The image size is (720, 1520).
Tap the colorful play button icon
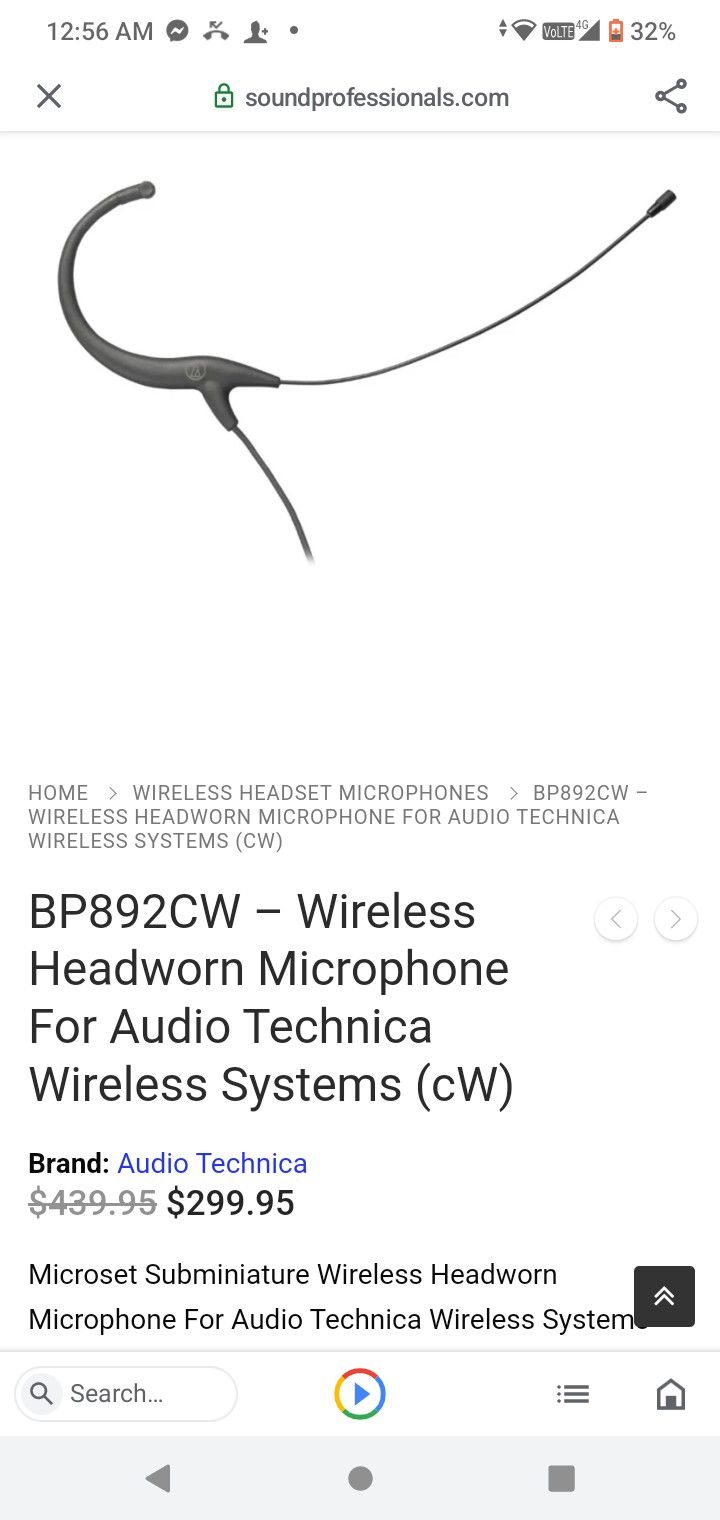pyautogui.click(x=360, y=1394)
